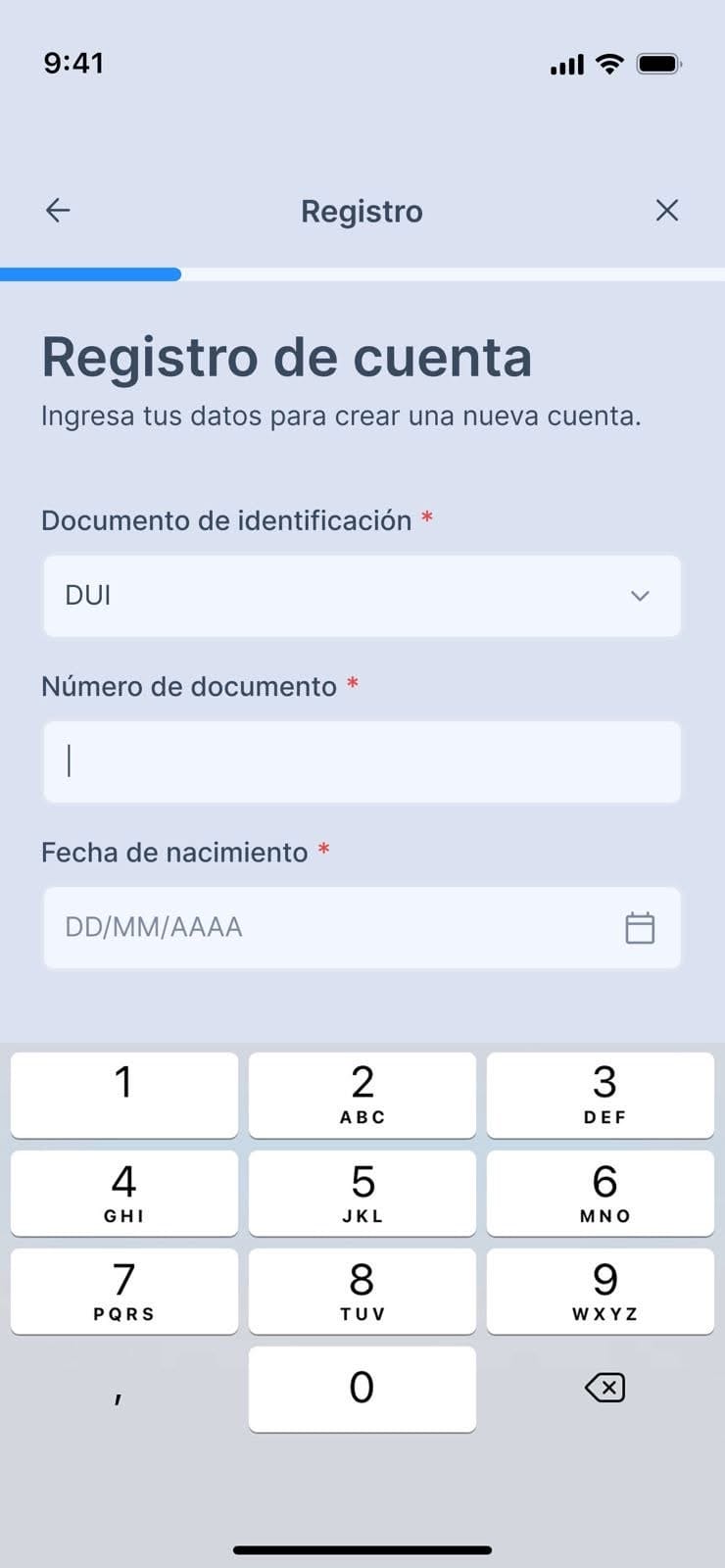This screenshot has width=725, height=1568.
Task: Go back with the arrow icon
Action: tap(58, 210)
